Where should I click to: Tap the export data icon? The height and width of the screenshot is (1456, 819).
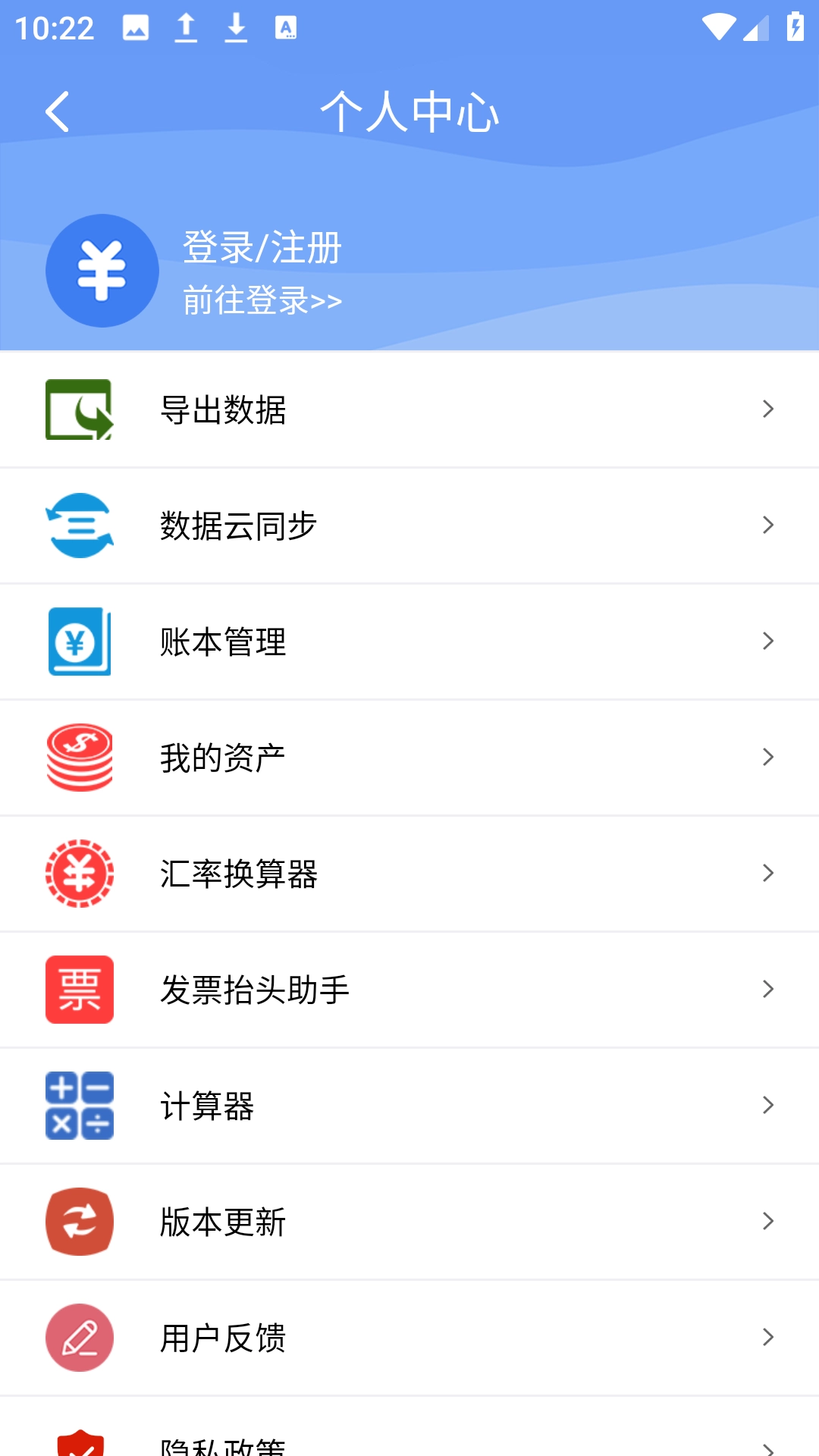coord(80,409)
